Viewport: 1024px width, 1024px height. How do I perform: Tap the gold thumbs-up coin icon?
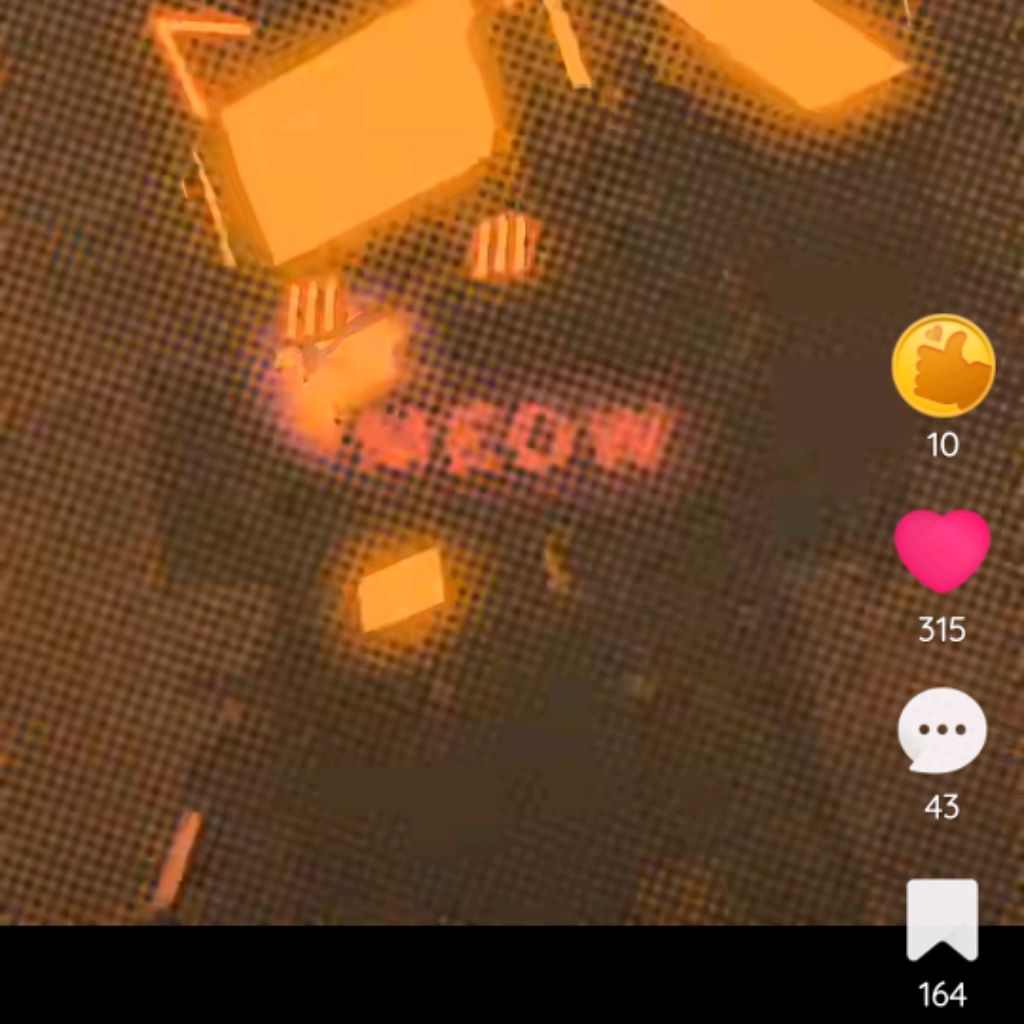click(943, 366)
